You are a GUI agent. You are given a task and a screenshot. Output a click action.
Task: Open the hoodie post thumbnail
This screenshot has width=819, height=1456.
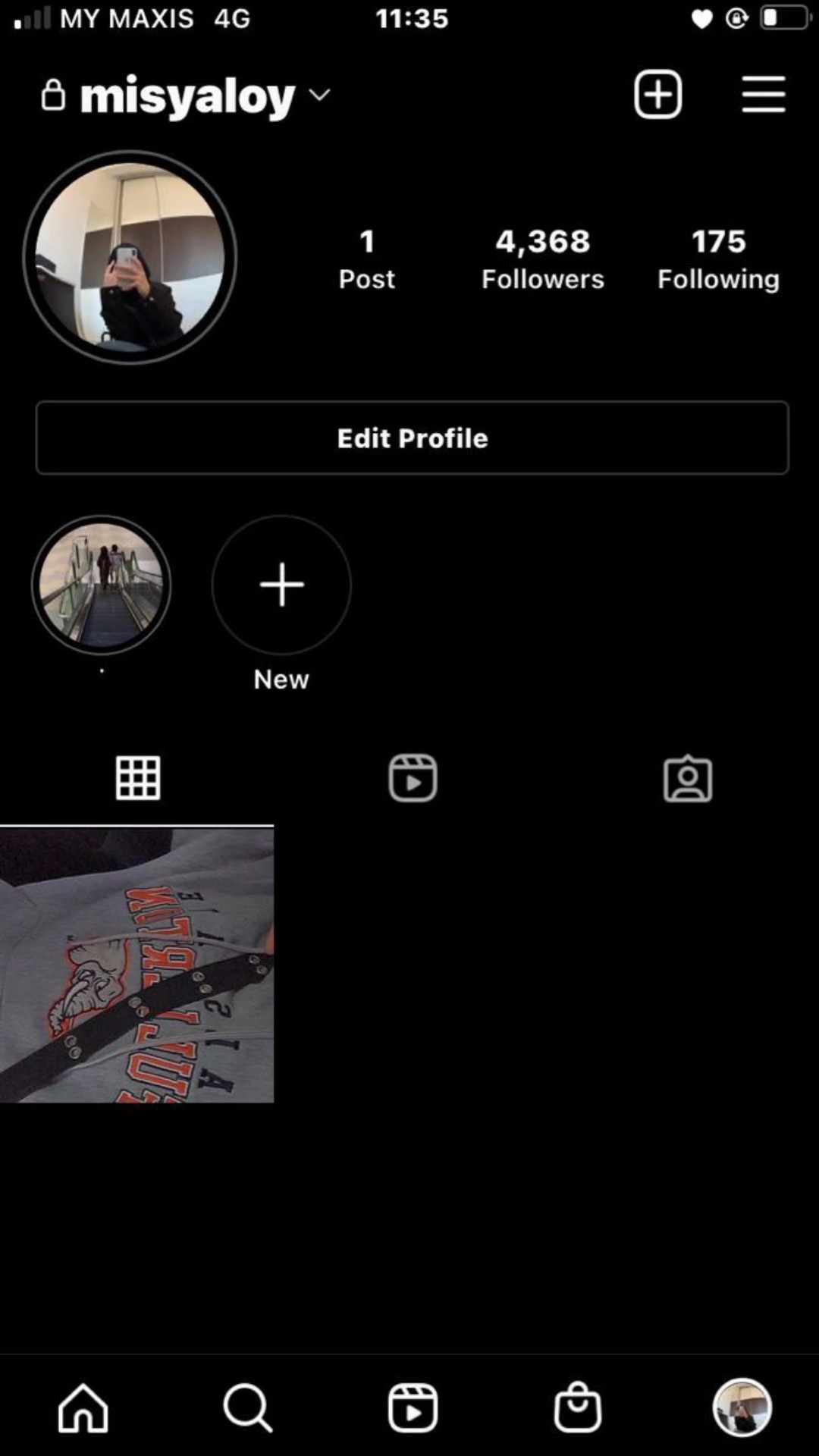point(136,965)
